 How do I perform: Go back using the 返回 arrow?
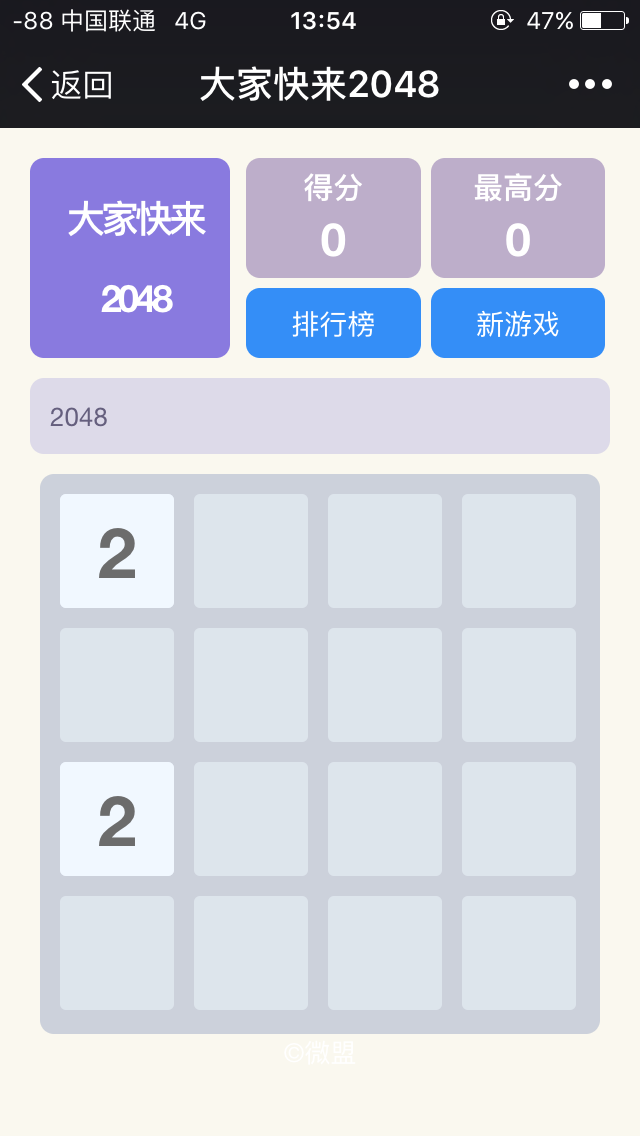tap(66, 85)
